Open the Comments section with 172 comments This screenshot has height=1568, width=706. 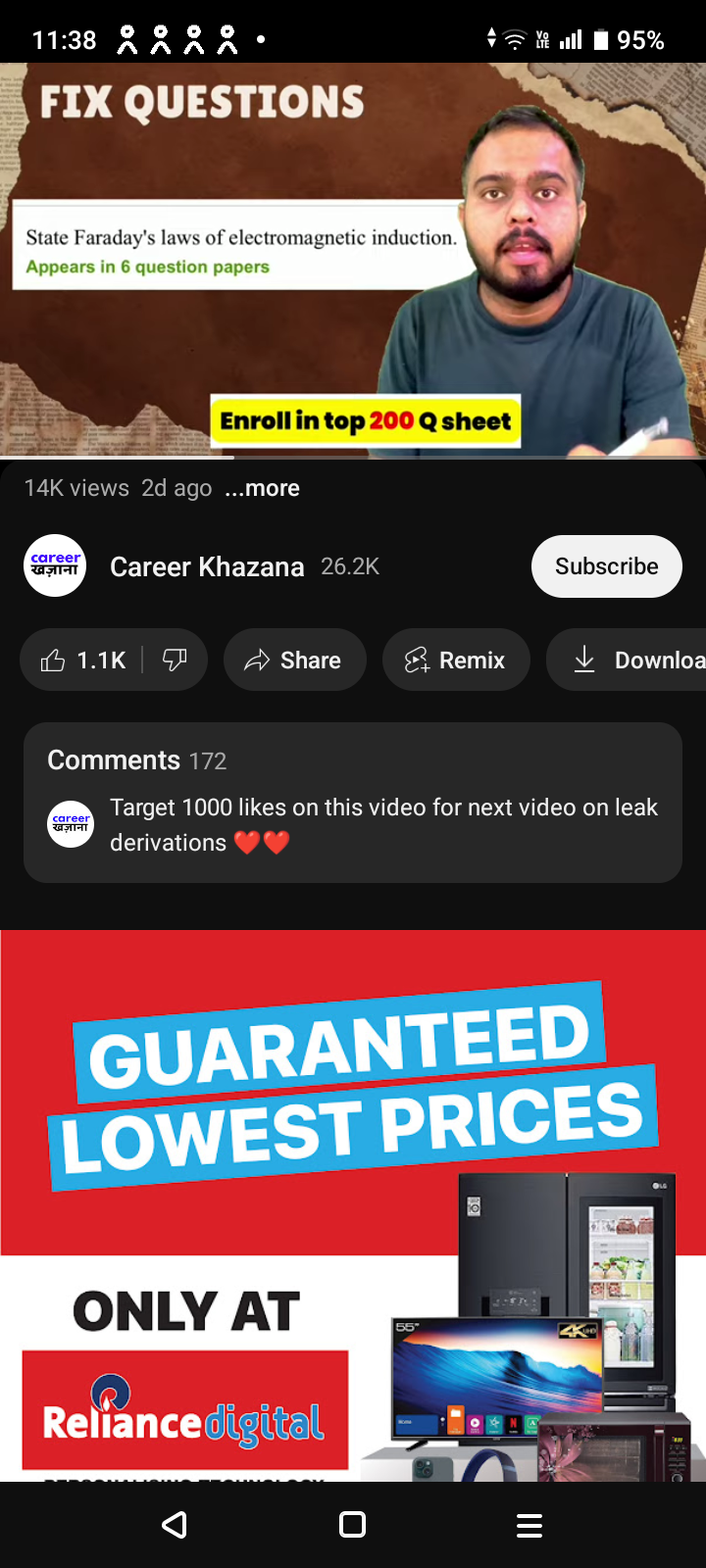[353, 803]
